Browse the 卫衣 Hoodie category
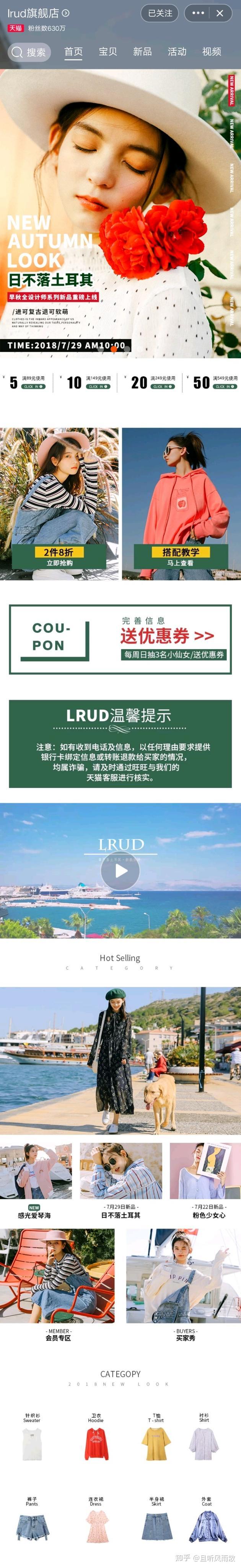 [96, 1443]
